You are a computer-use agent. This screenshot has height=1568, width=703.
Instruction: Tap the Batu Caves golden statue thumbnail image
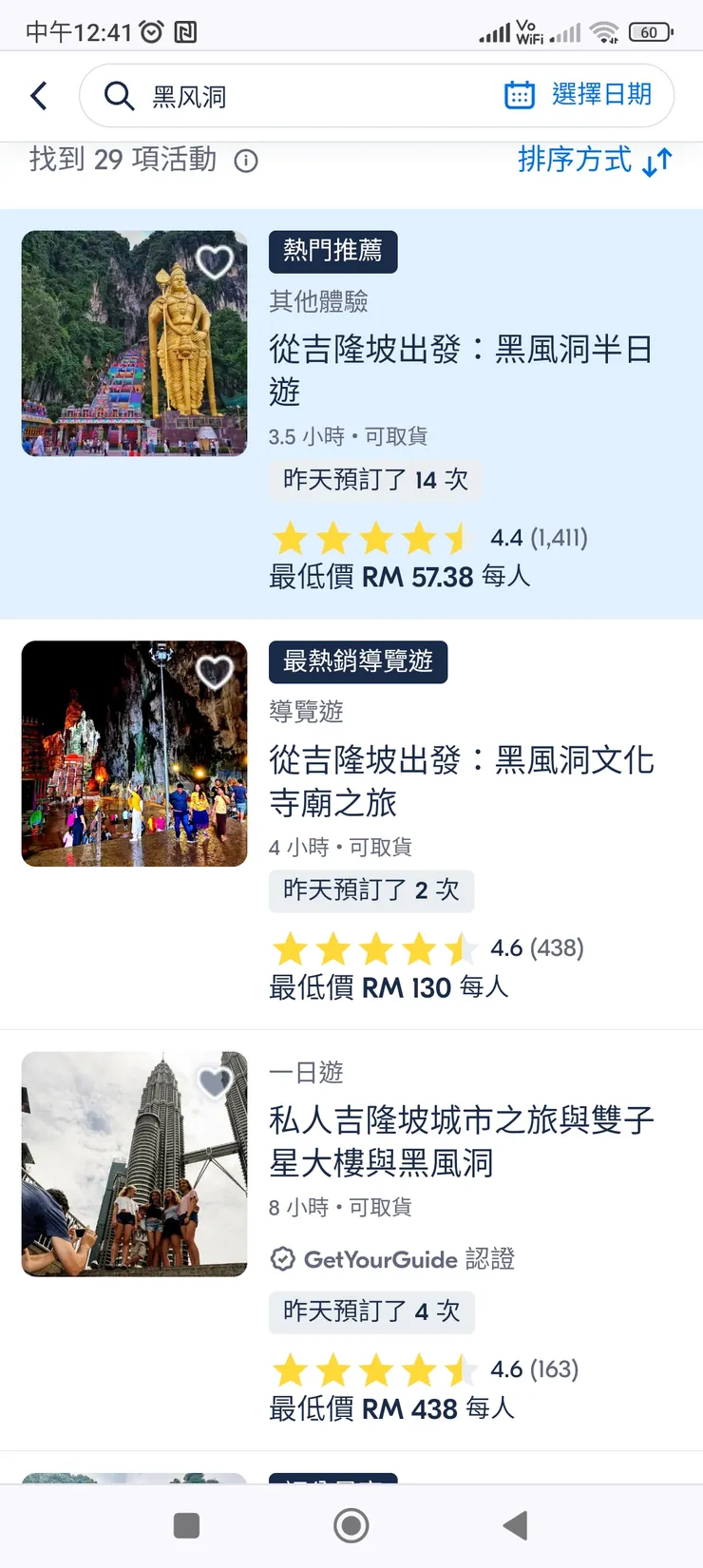pyautogui.click(x=134, y=344)
